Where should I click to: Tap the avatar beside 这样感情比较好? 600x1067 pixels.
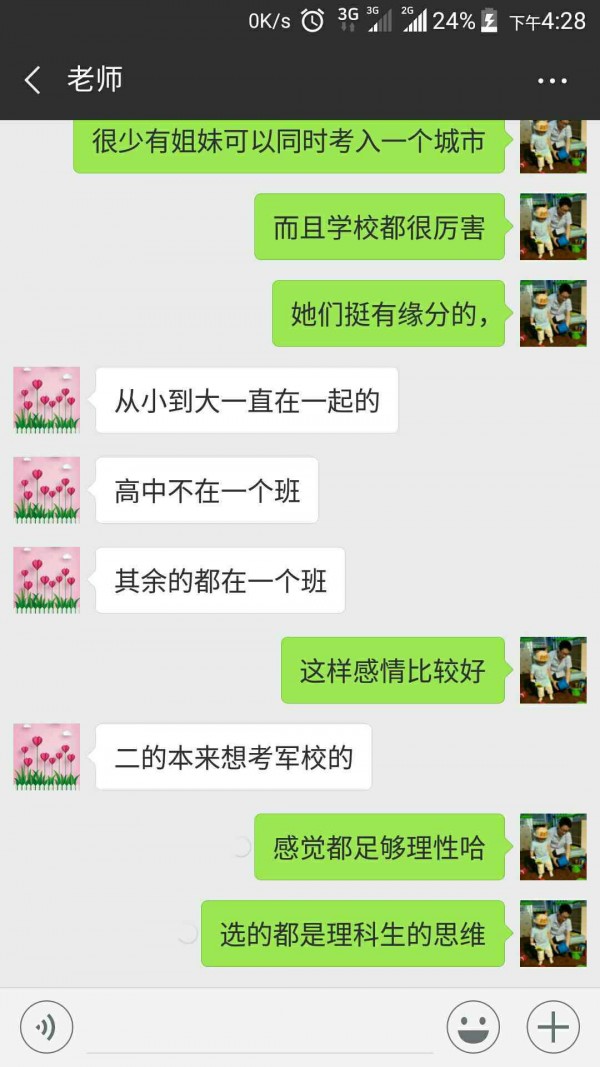tap(553, 670)
